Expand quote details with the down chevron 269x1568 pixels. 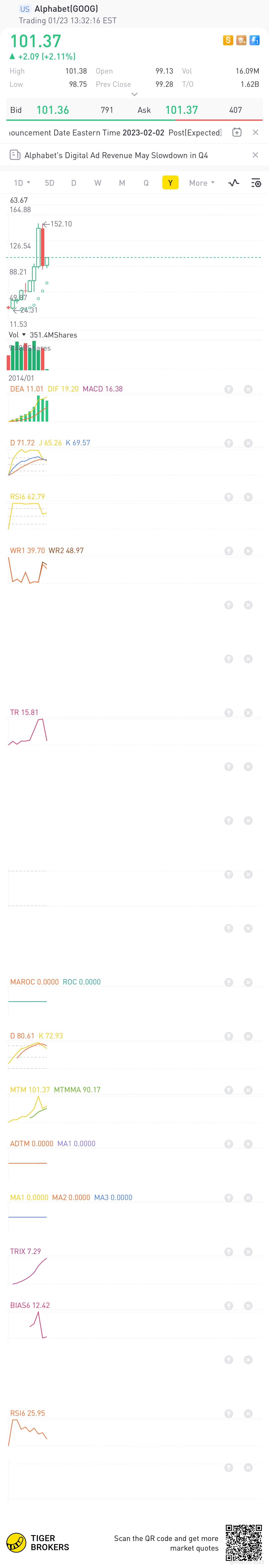tap(134, 94)
